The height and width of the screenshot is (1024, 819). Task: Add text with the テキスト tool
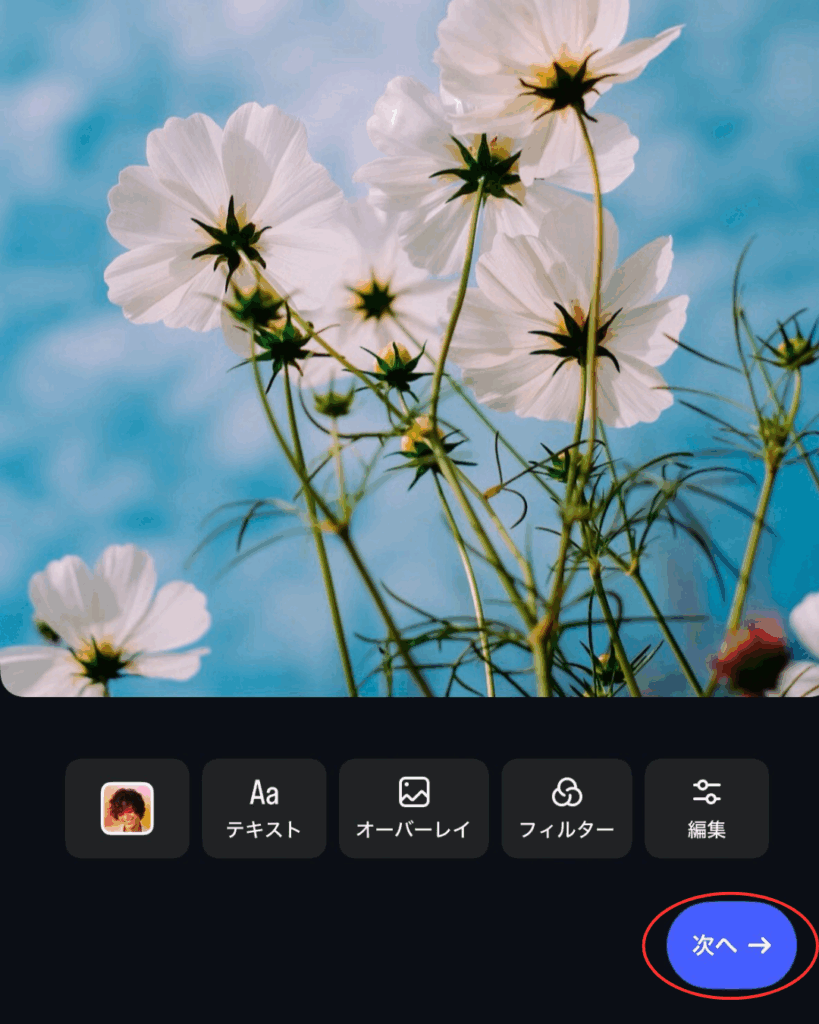264,808
